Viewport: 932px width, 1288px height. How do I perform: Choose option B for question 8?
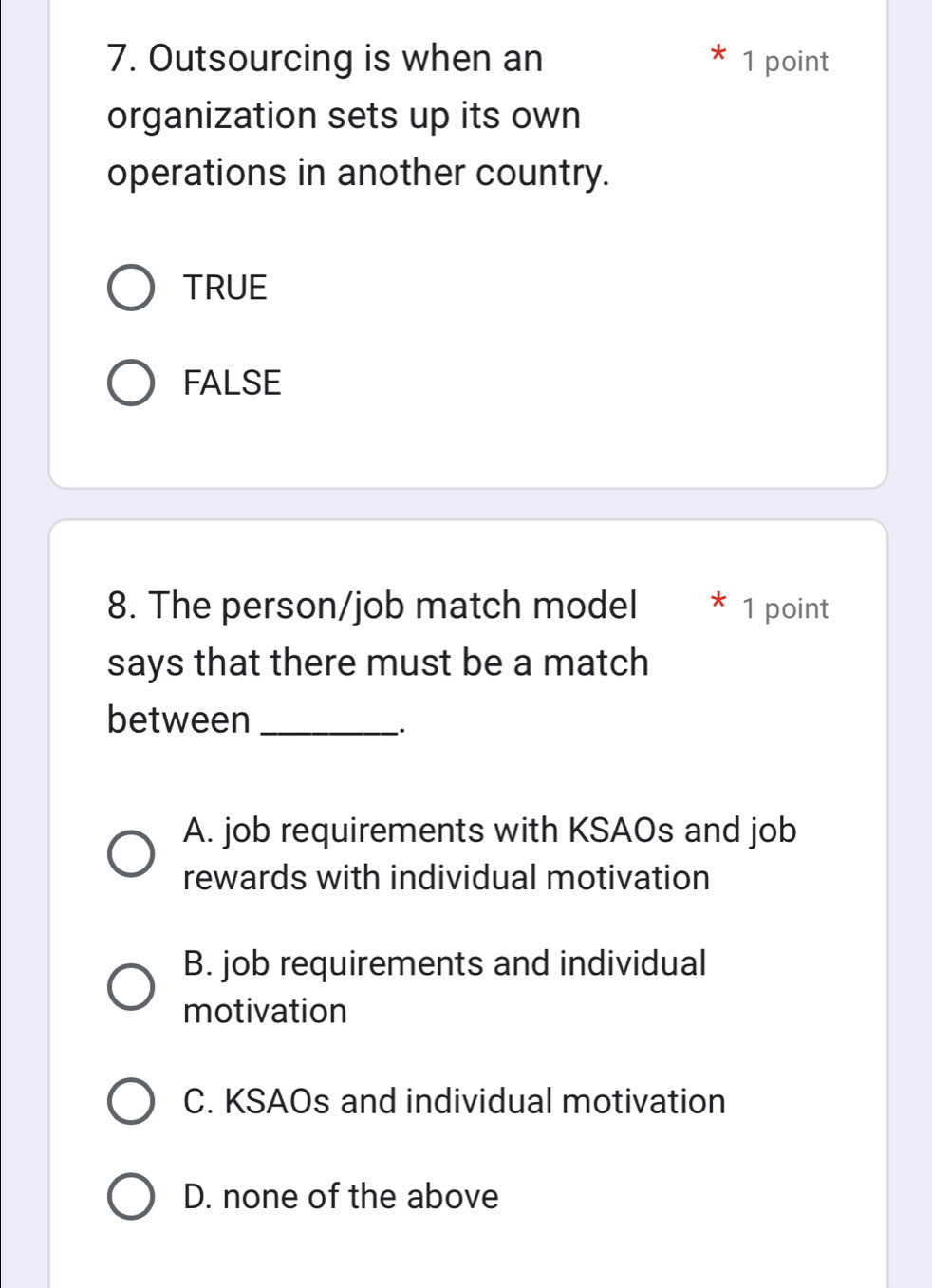pos(132,986)
